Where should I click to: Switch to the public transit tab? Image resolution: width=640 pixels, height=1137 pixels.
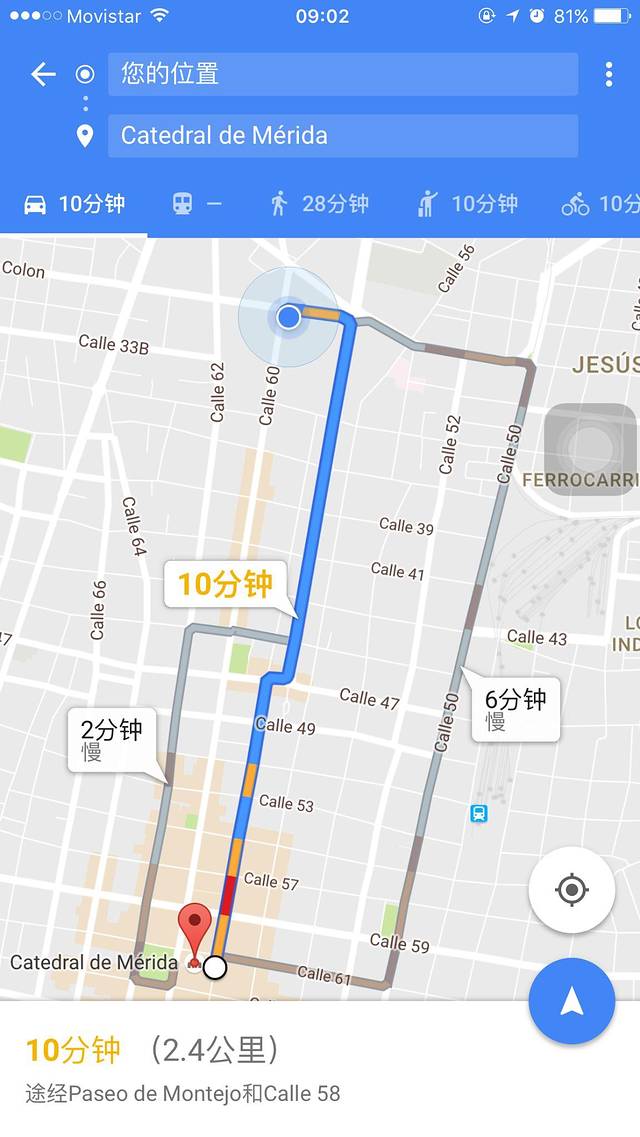(x=196, y=204)
